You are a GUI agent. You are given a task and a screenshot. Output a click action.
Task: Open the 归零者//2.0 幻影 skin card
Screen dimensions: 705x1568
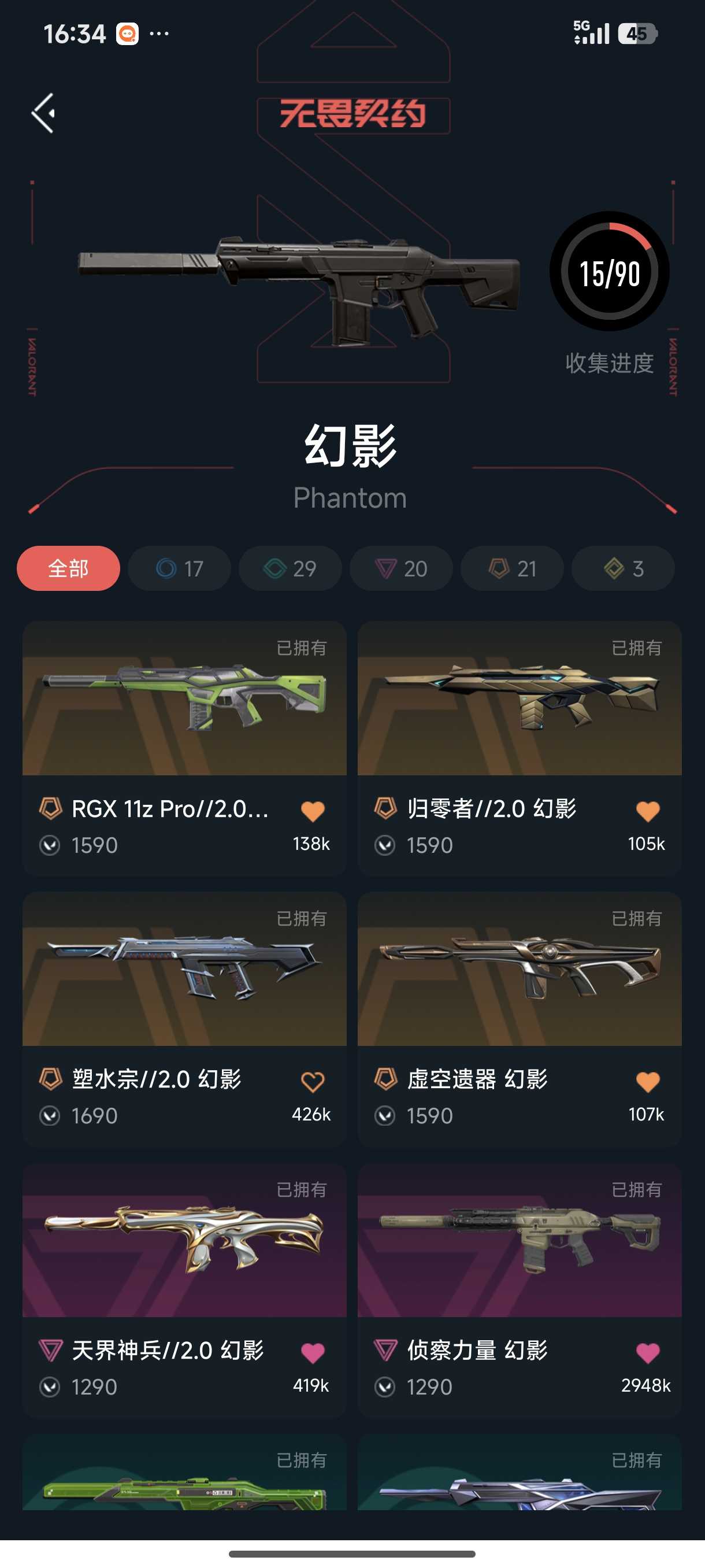[x=520, y=748]
